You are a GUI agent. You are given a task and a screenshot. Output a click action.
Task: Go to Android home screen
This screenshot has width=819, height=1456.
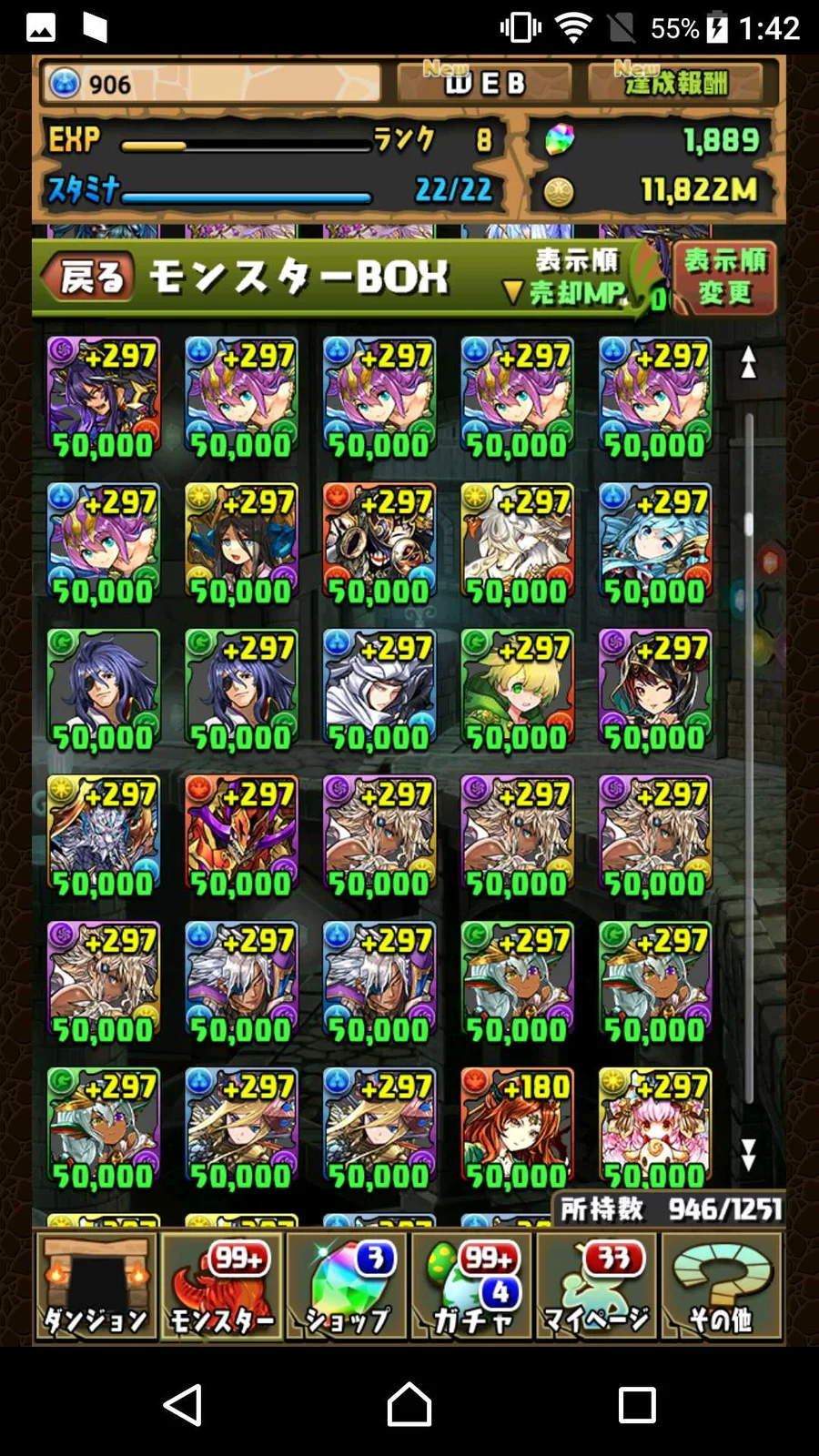(x=409, y=1404)
